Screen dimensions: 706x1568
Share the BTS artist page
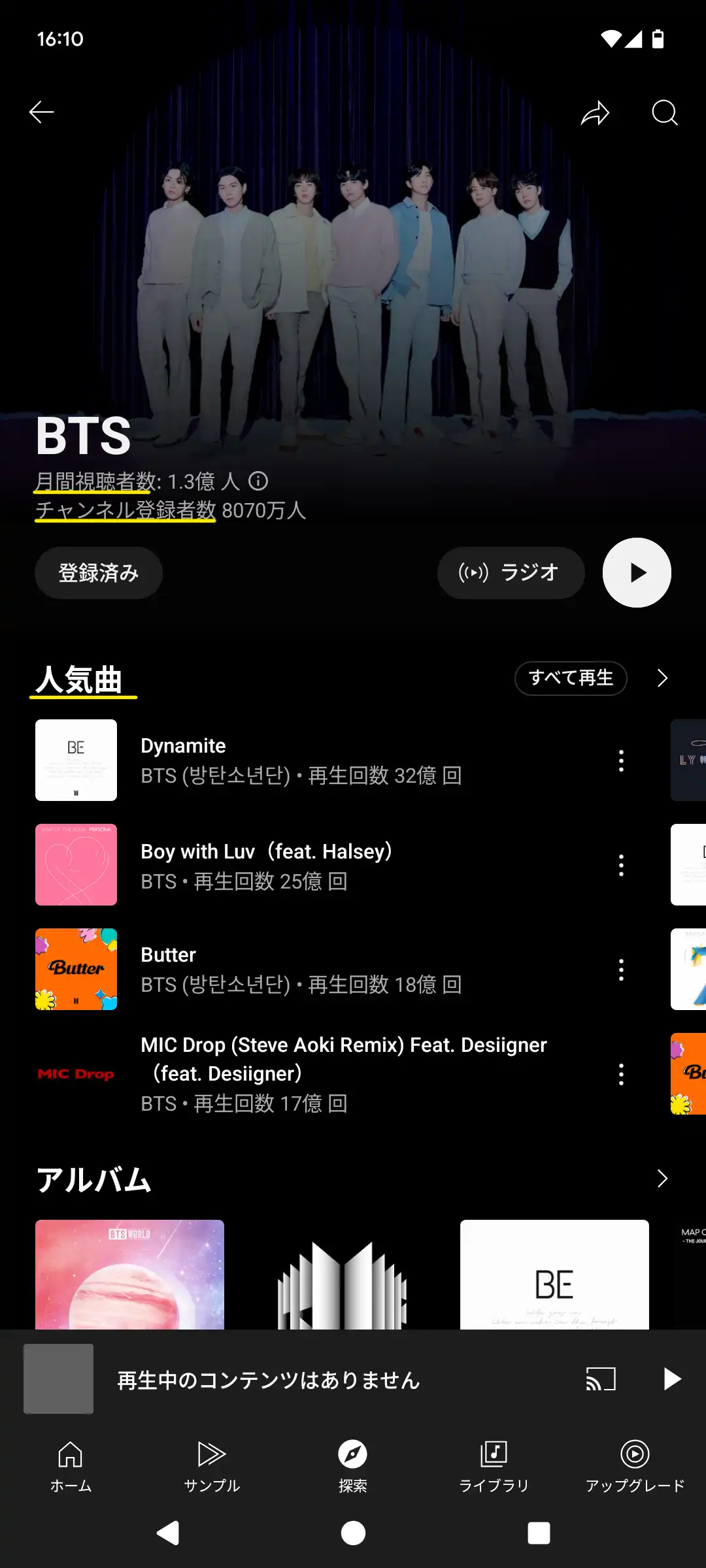[x=595, y=113]
